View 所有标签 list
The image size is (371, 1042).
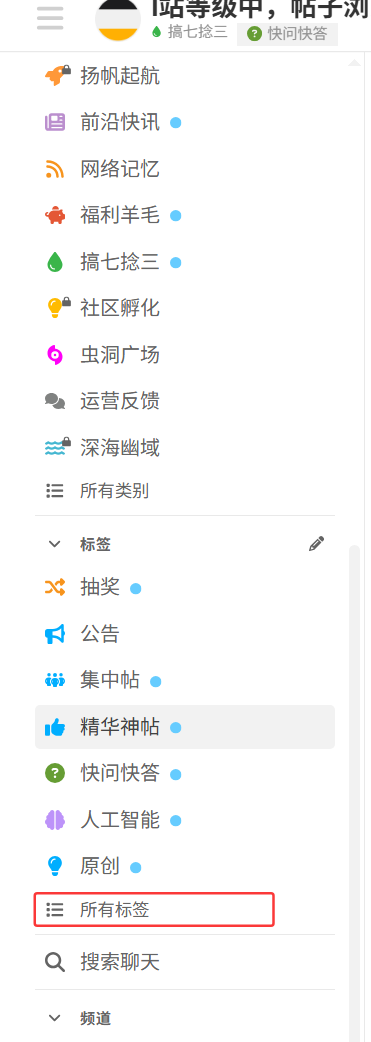154,910
